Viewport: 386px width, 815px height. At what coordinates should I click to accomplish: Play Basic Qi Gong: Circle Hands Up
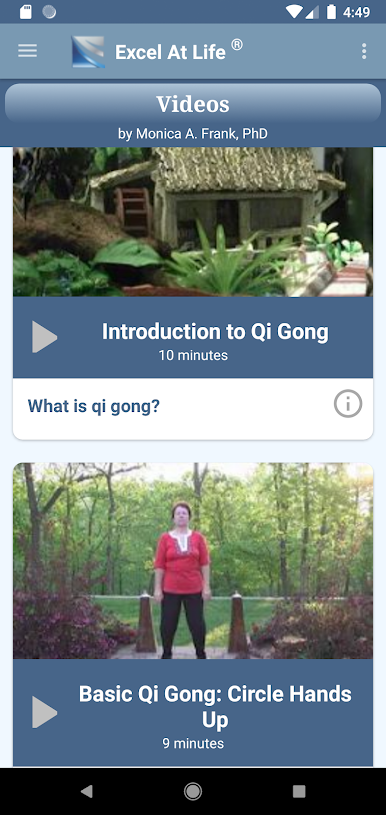tap(45, 712)
